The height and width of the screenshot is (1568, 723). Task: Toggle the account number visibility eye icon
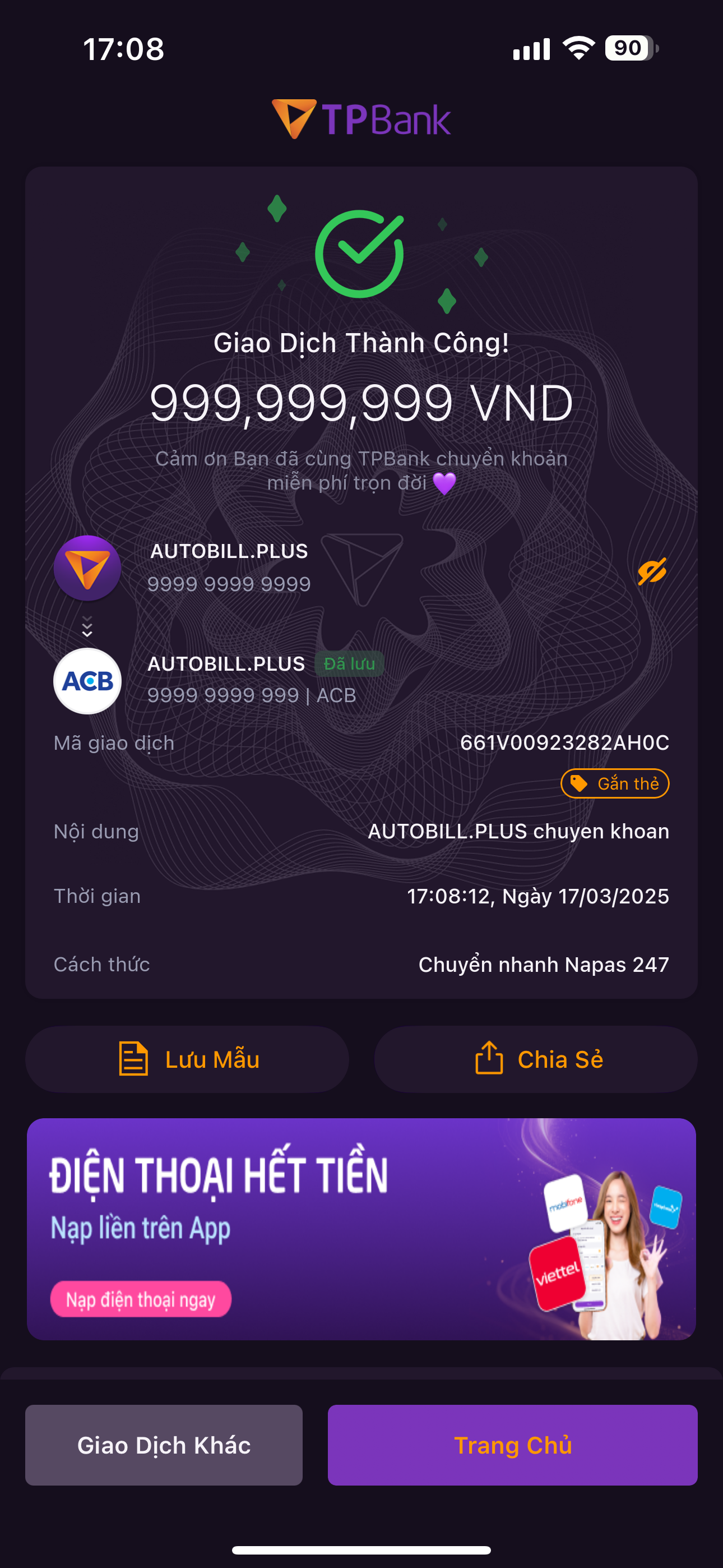pyautogui.click(x=652, y=571)
